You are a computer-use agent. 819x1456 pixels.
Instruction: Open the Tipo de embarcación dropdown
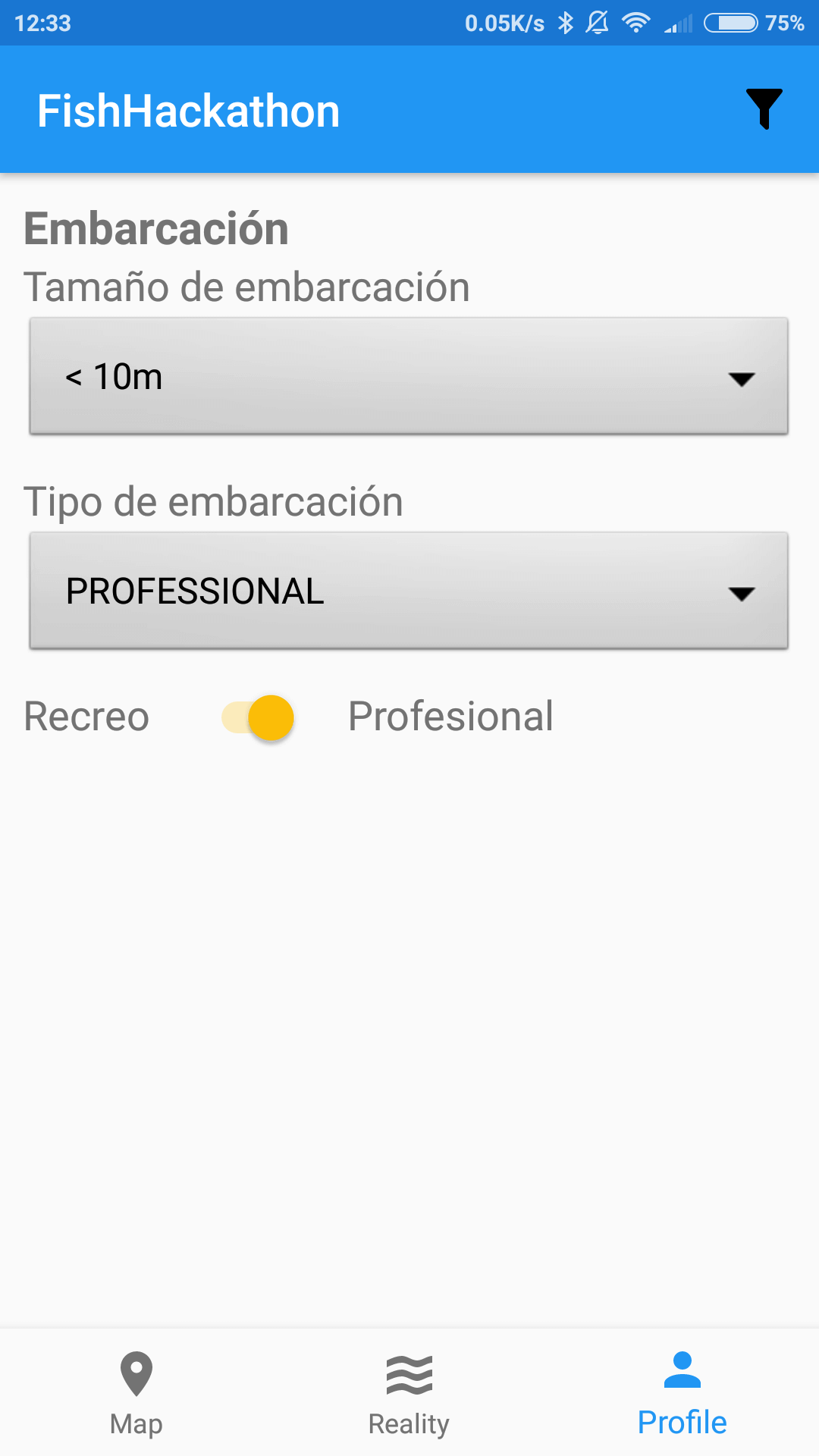[x=409, y=591]
